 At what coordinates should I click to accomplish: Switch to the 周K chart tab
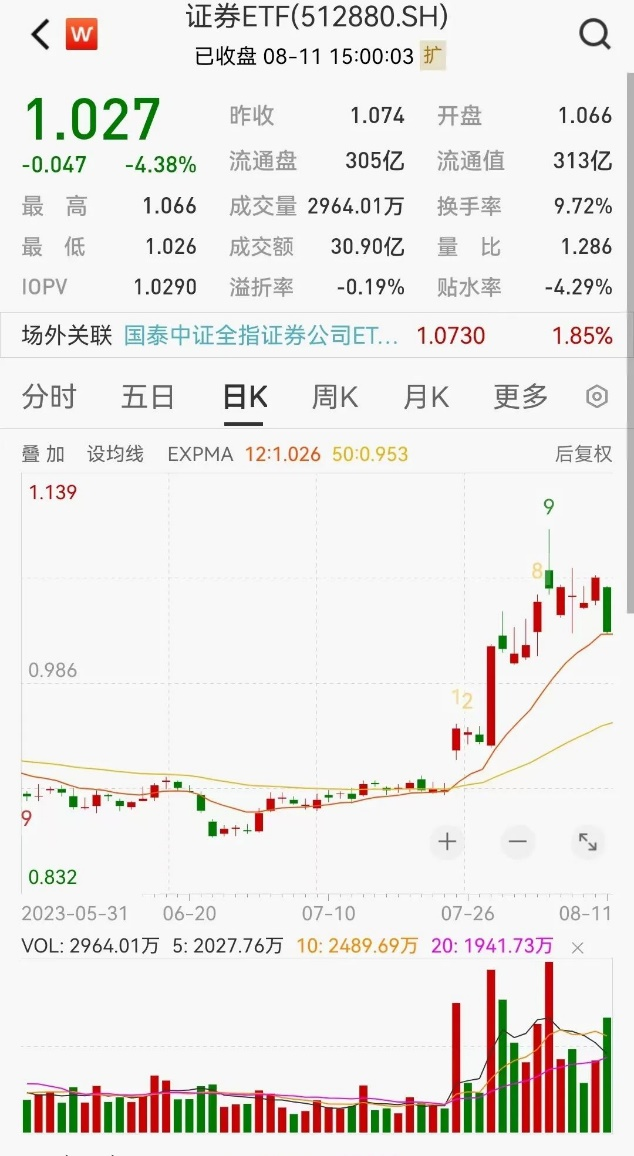coord(335,397)
